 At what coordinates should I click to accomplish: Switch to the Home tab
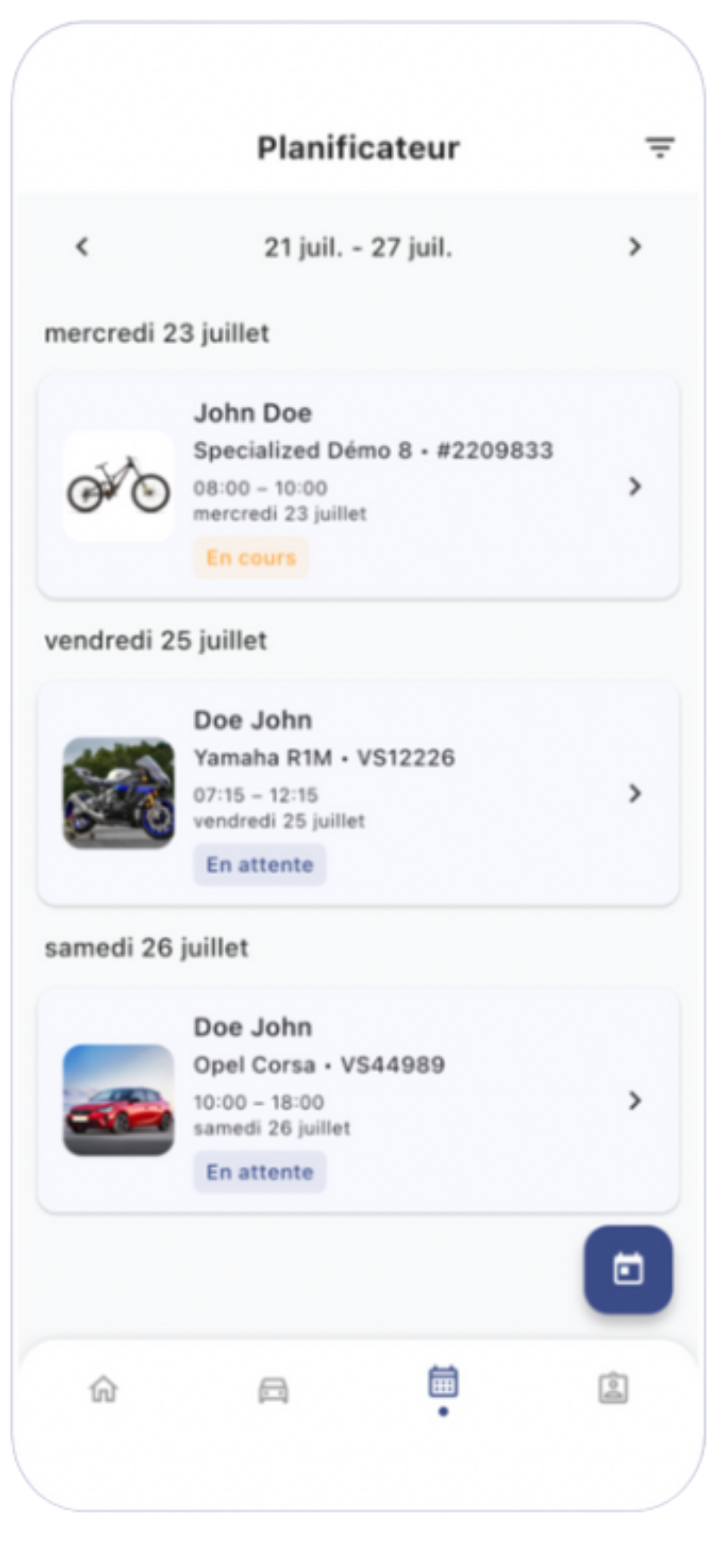tap(104, 1389)
